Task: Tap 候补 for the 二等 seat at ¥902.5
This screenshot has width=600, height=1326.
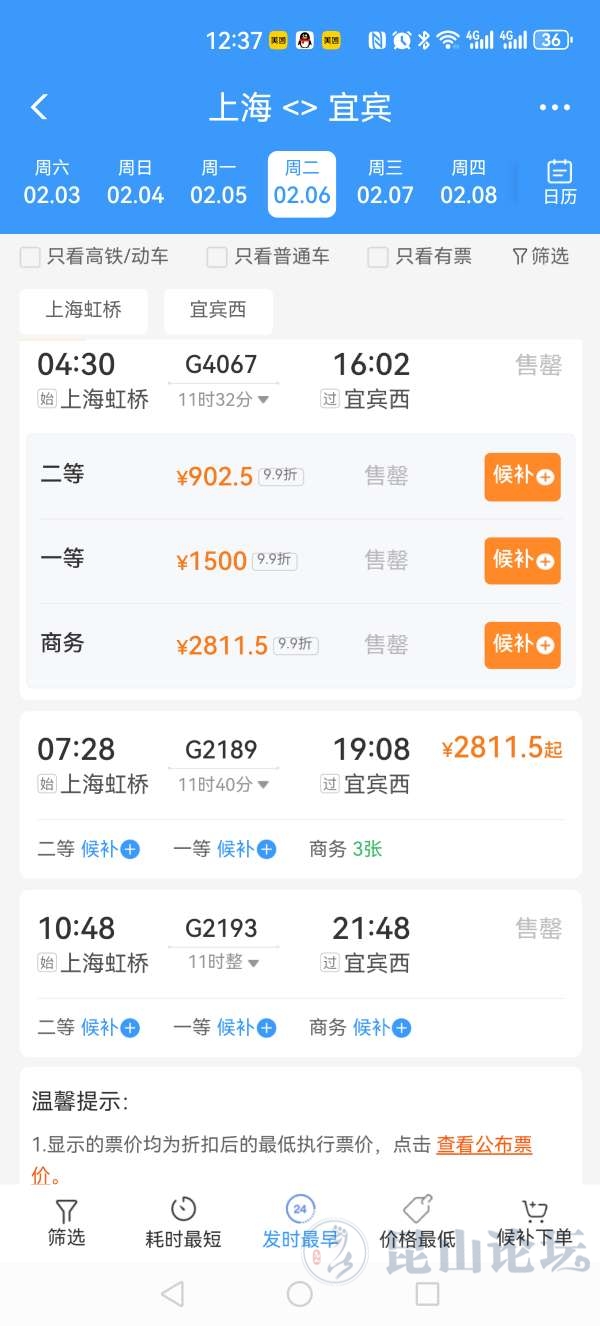Action: pyautogui.click(x=522, y=476)
